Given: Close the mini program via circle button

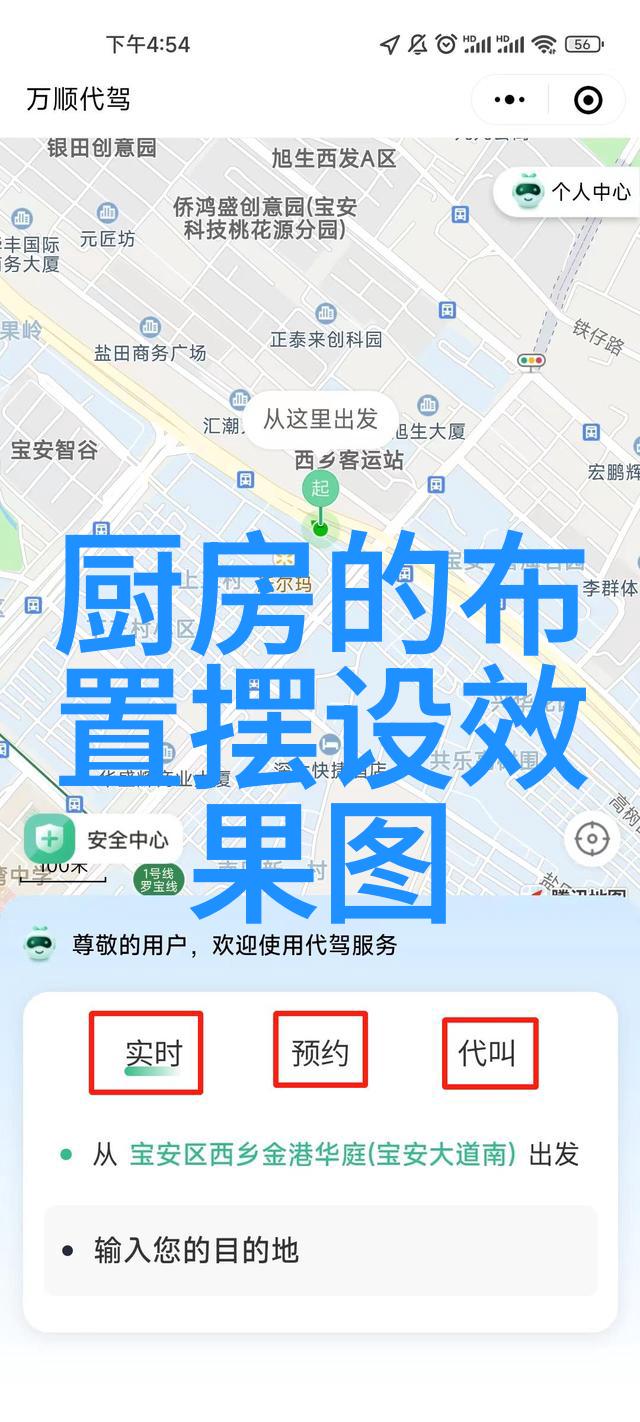Looking at the screenshot, I should pos(588,99).
